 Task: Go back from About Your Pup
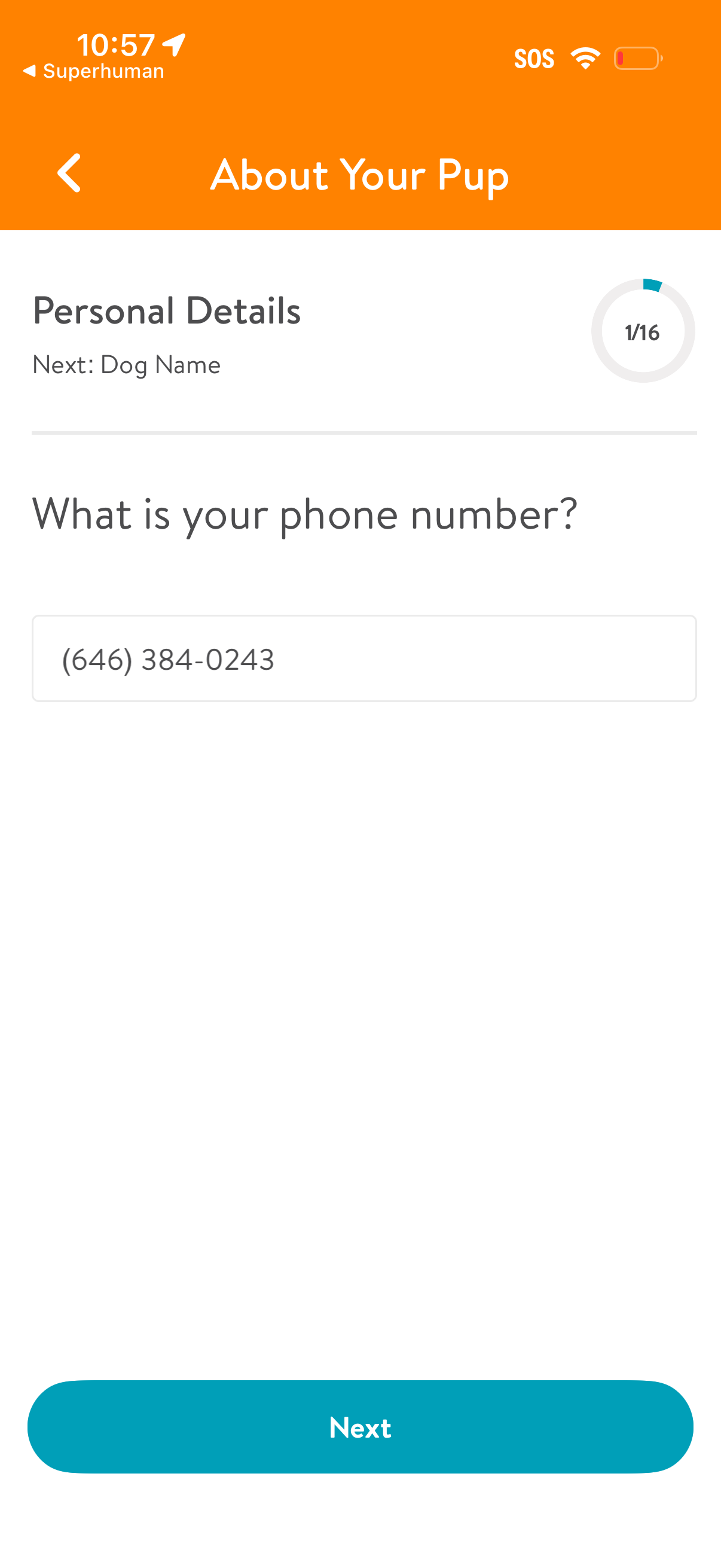point(69,173)
